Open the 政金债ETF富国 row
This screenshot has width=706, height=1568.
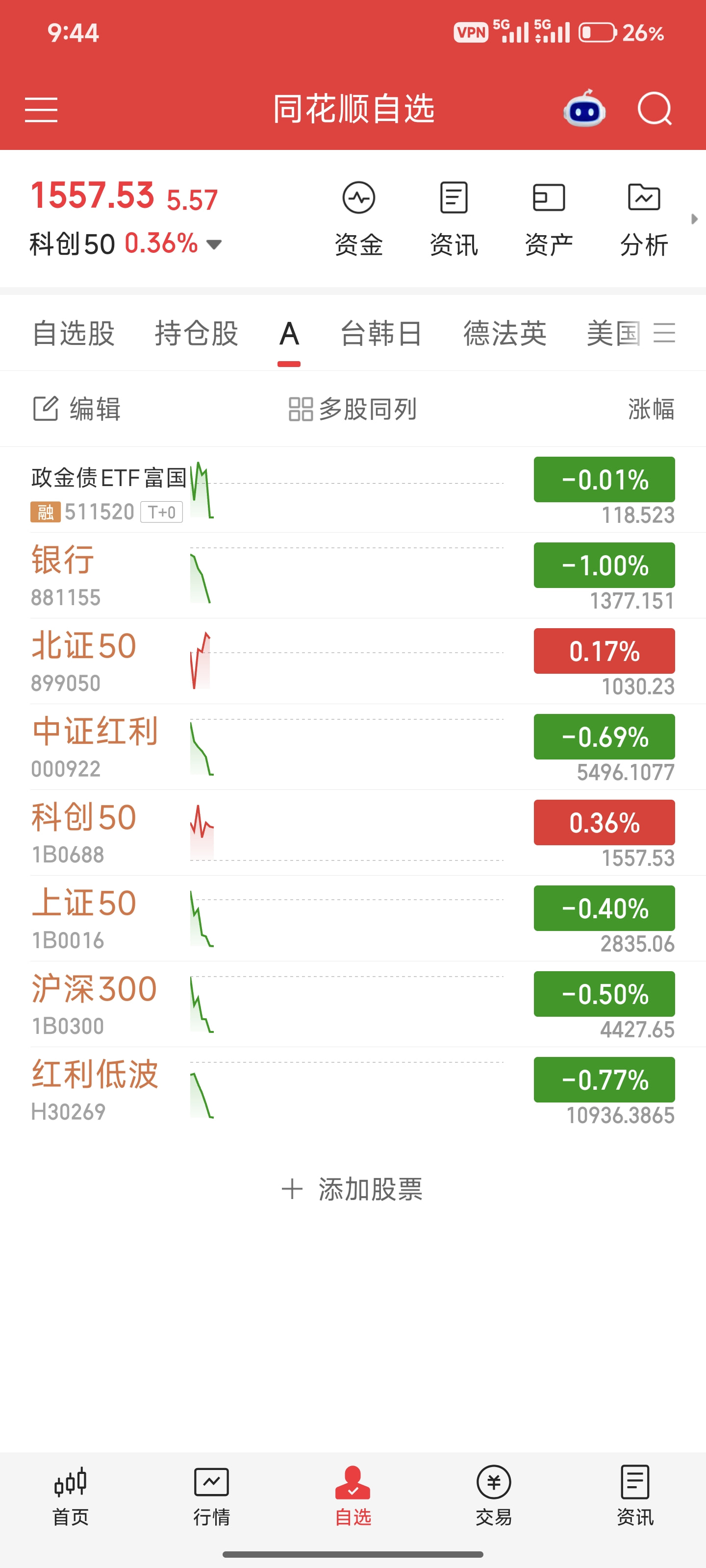353,490
